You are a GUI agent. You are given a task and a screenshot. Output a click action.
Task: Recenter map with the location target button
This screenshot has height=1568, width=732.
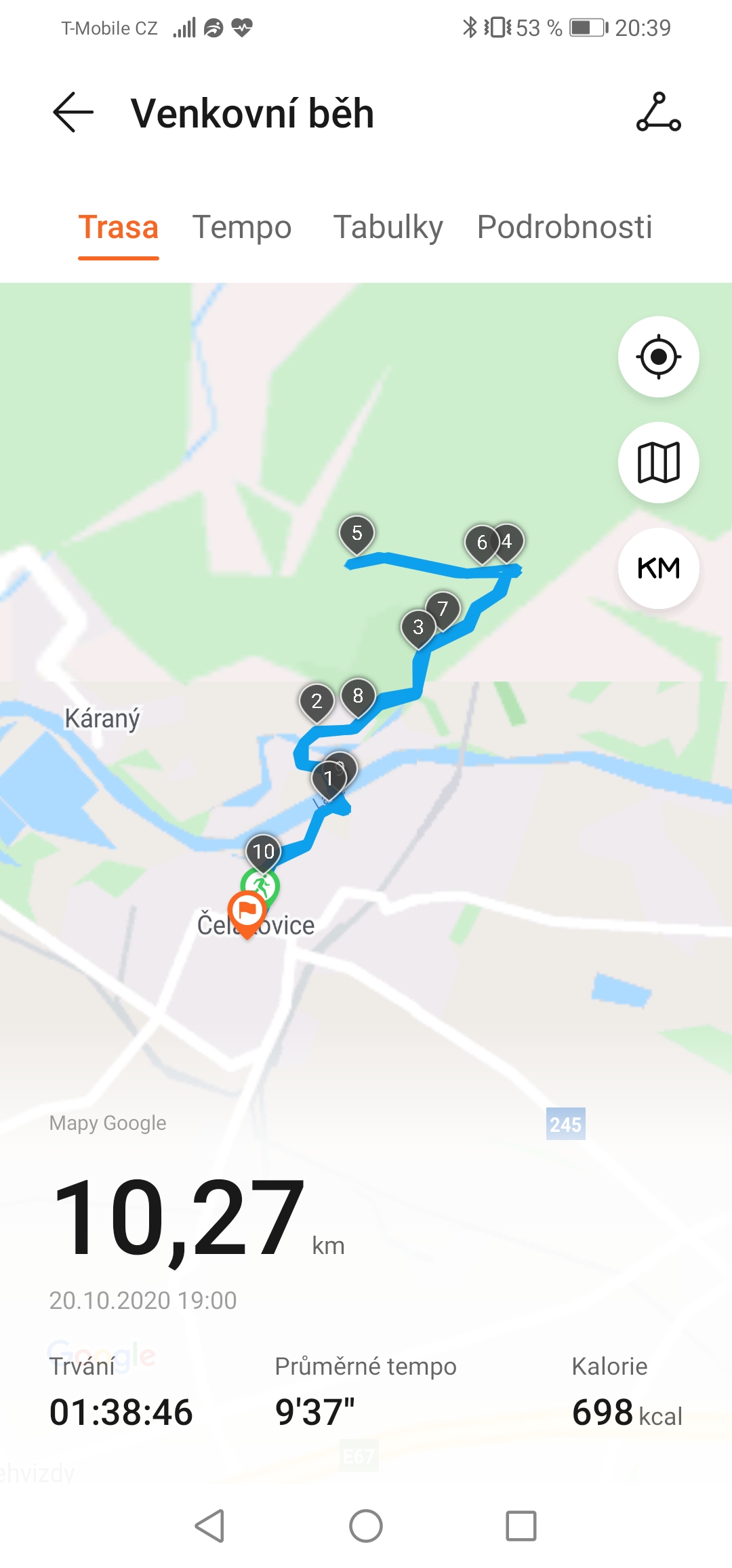click(x=658, y=357)
